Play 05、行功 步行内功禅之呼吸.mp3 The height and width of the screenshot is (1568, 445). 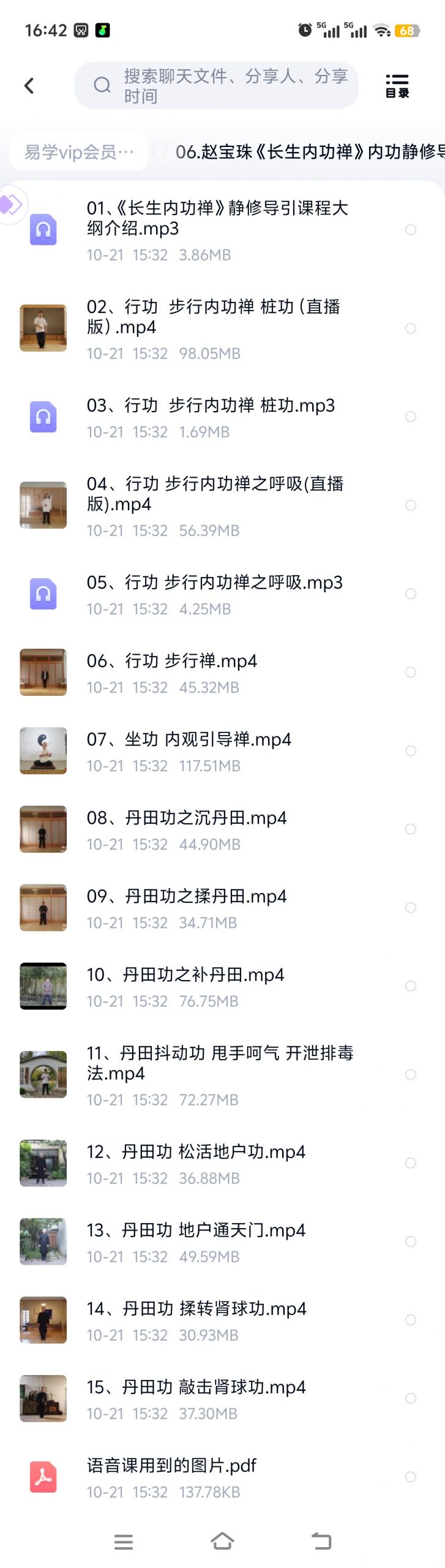point(214,583)
